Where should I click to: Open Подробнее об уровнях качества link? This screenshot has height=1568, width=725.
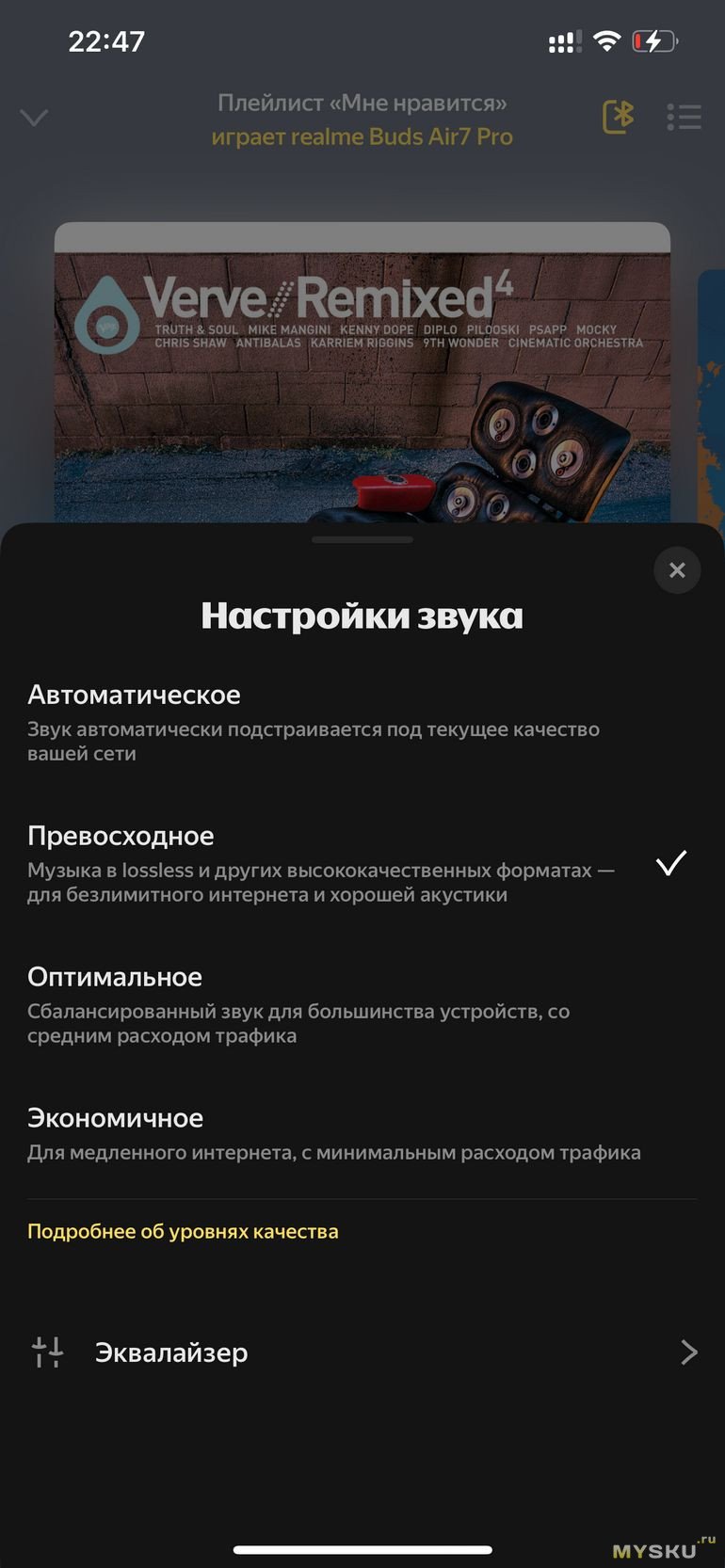click(183, 1231)
